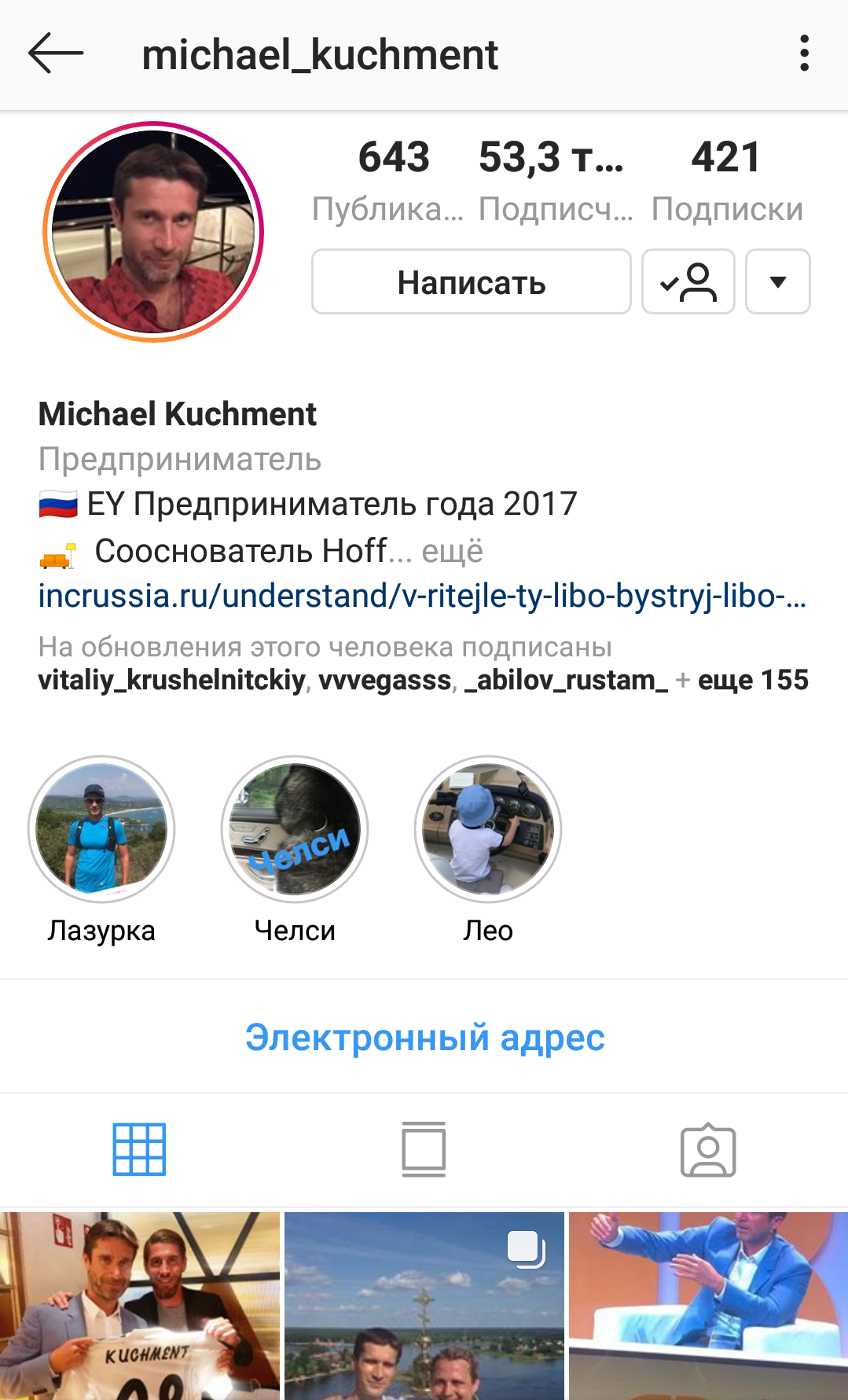Open the following status button
This screenshot has height=1400, width=848.
[x=688, y=281]
